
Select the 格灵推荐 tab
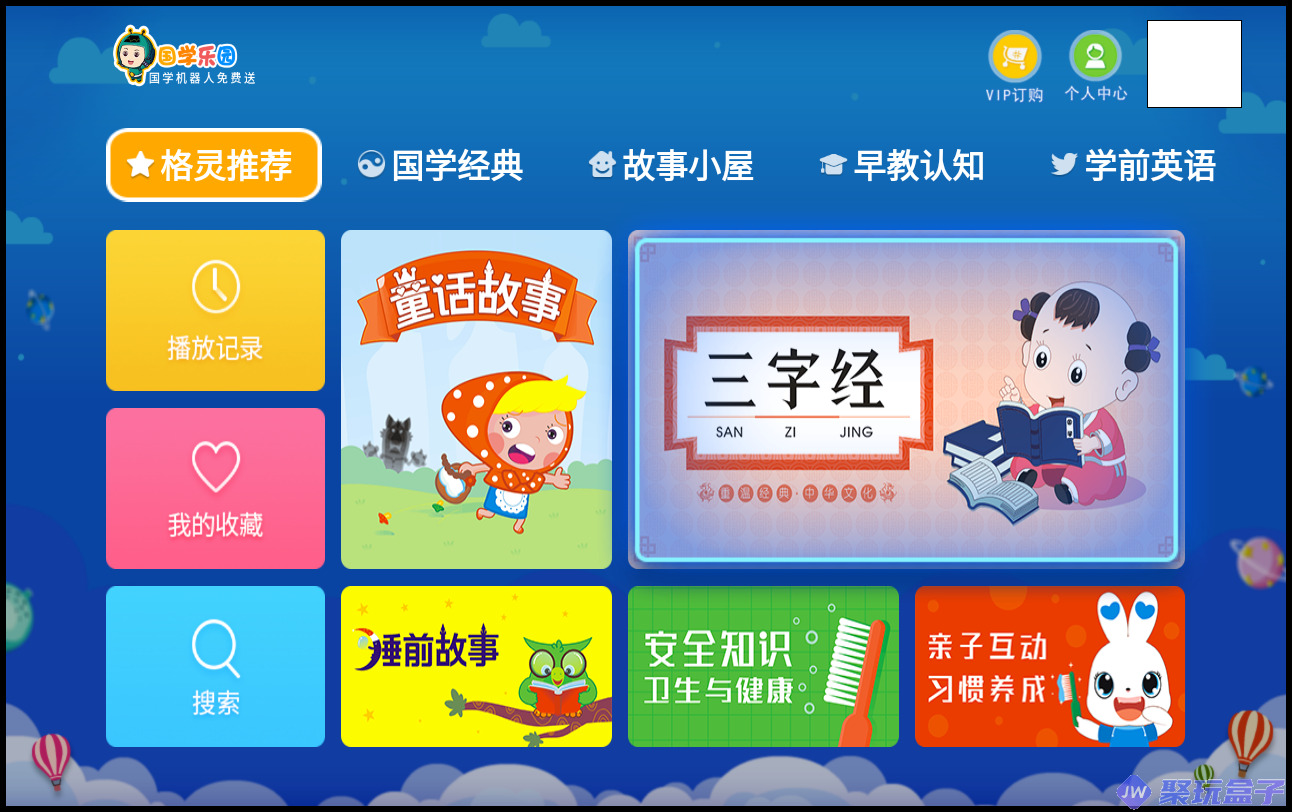click(x=214, y=165)
